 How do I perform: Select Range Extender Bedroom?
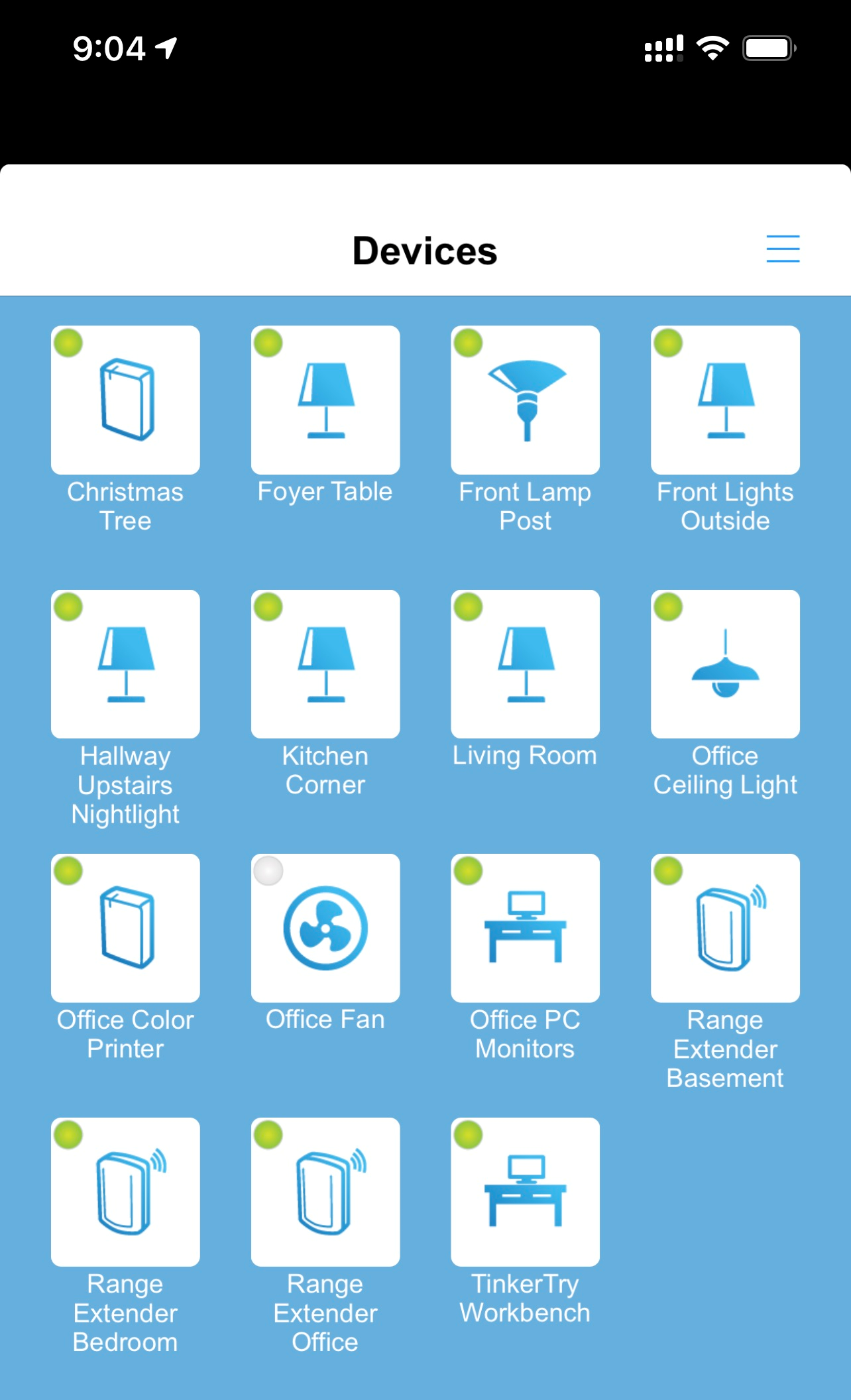pyautogui.click(x=125, y=1192)
